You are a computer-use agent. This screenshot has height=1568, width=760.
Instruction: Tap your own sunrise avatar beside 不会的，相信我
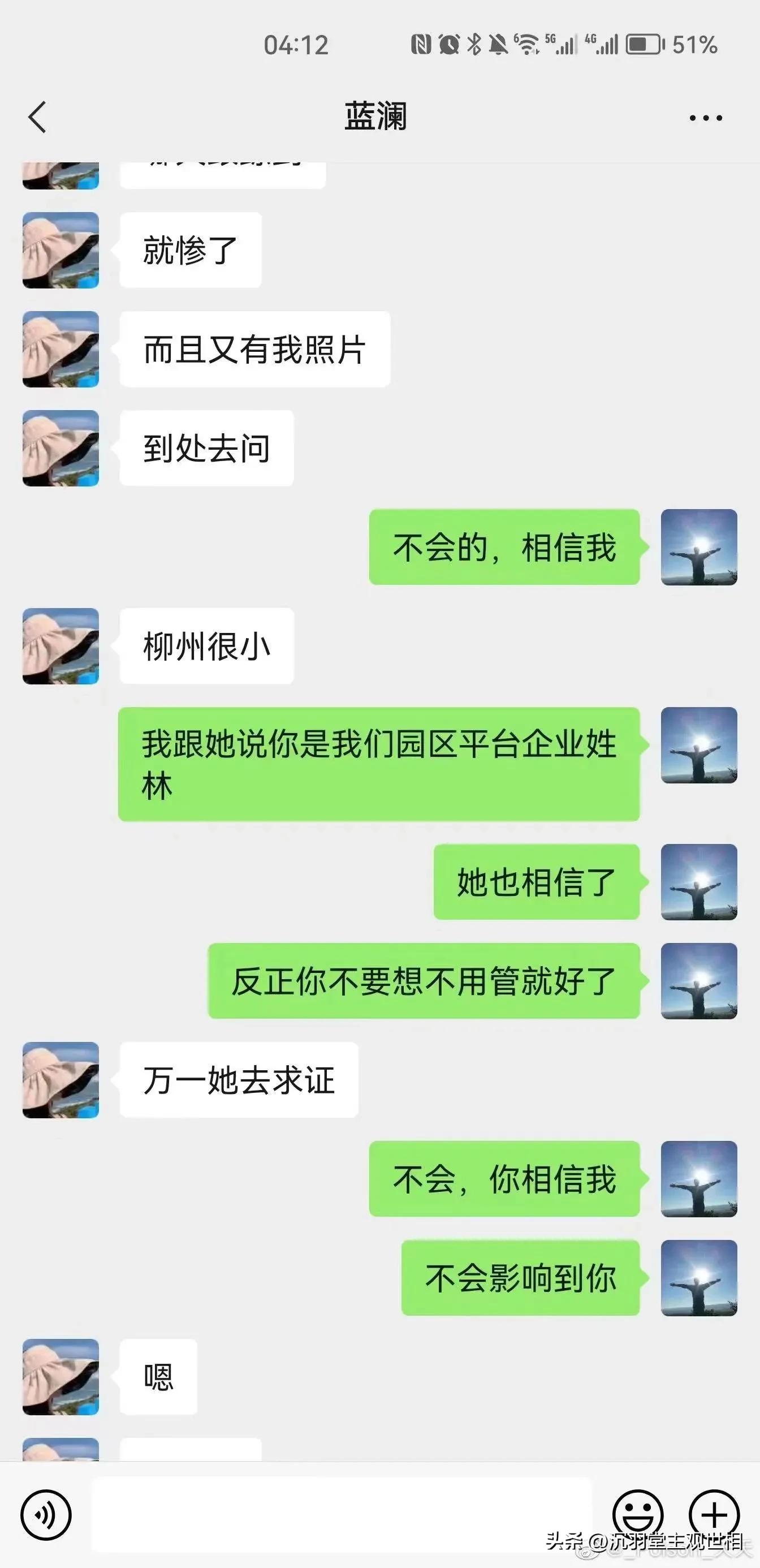pos(698,547)
